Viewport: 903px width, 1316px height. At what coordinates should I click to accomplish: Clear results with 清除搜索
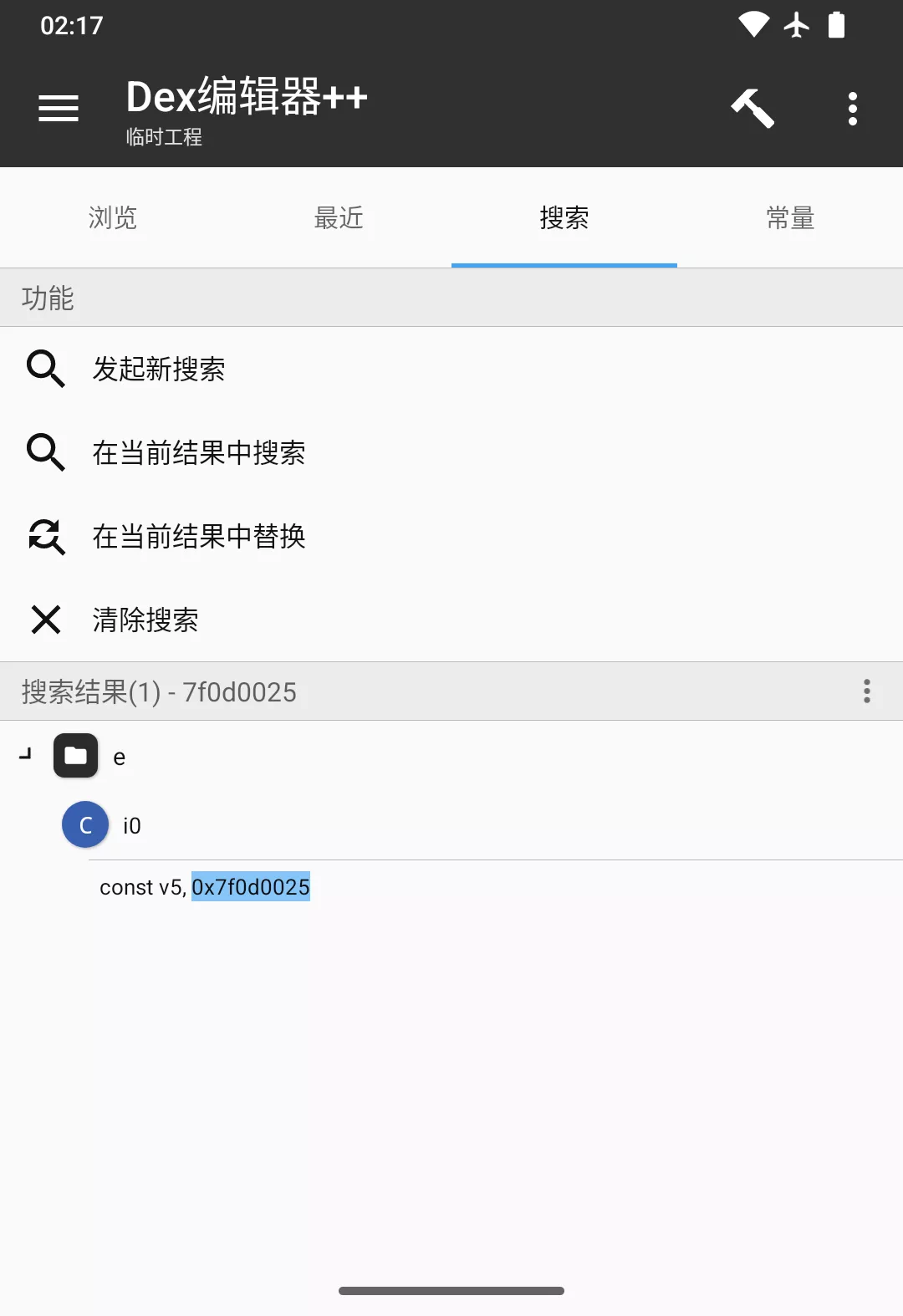point(145,620)
